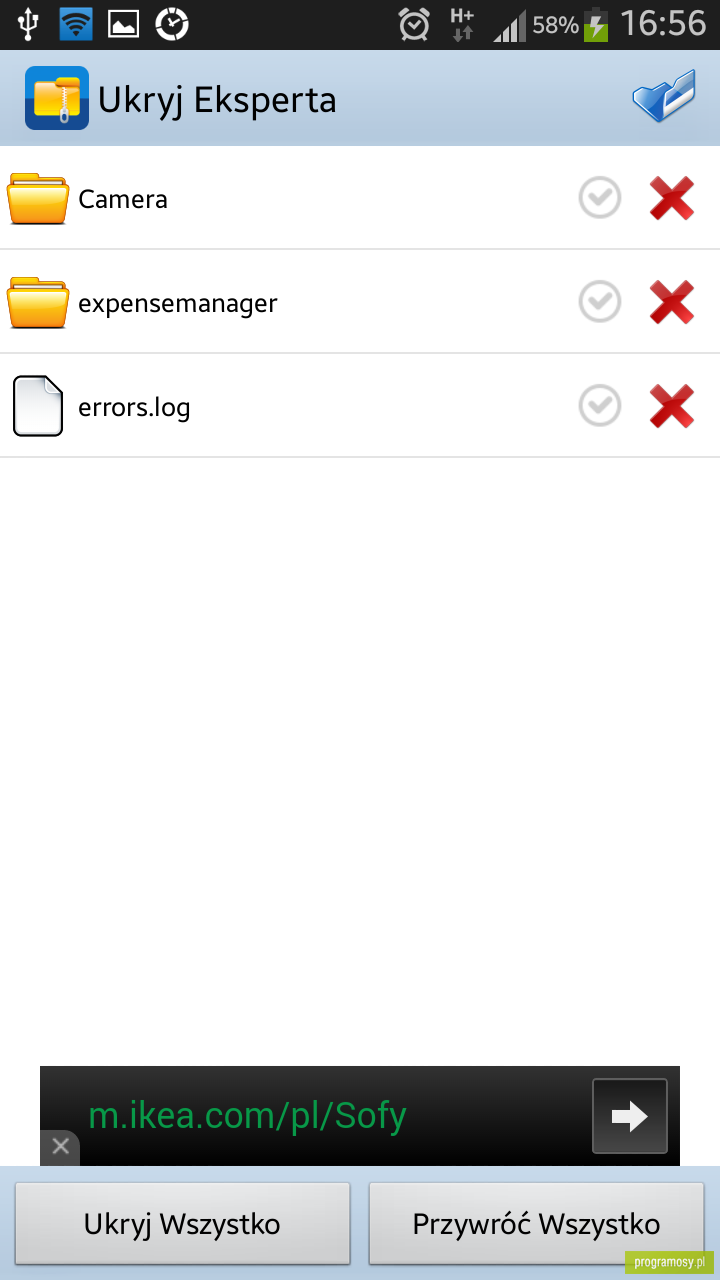The image size is (720, 1280).
Task: Open the Camera folder row
Action: click(360, 198)
